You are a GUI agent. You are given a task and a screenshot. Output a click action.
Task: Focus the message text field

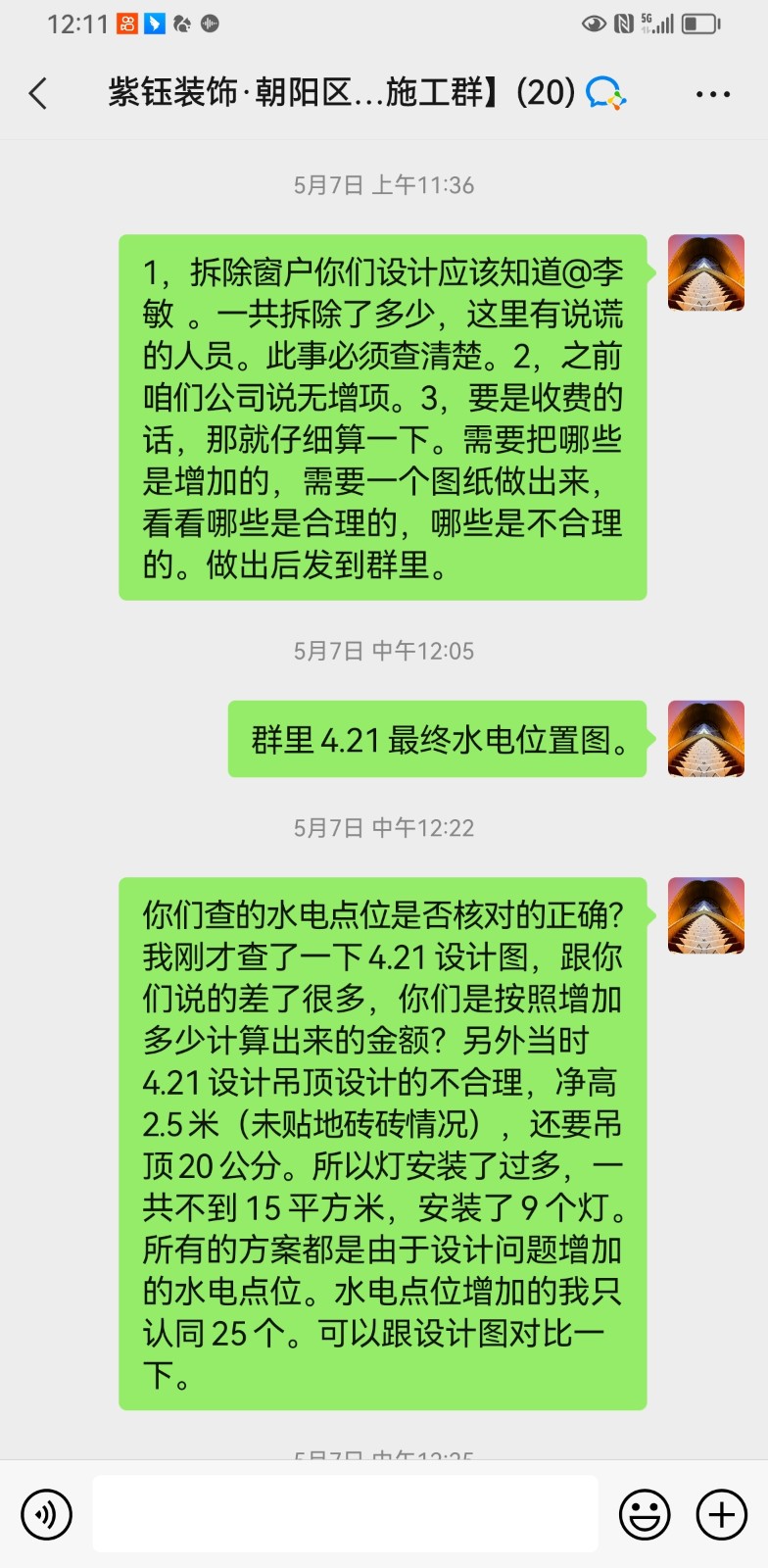point(345,1514)
